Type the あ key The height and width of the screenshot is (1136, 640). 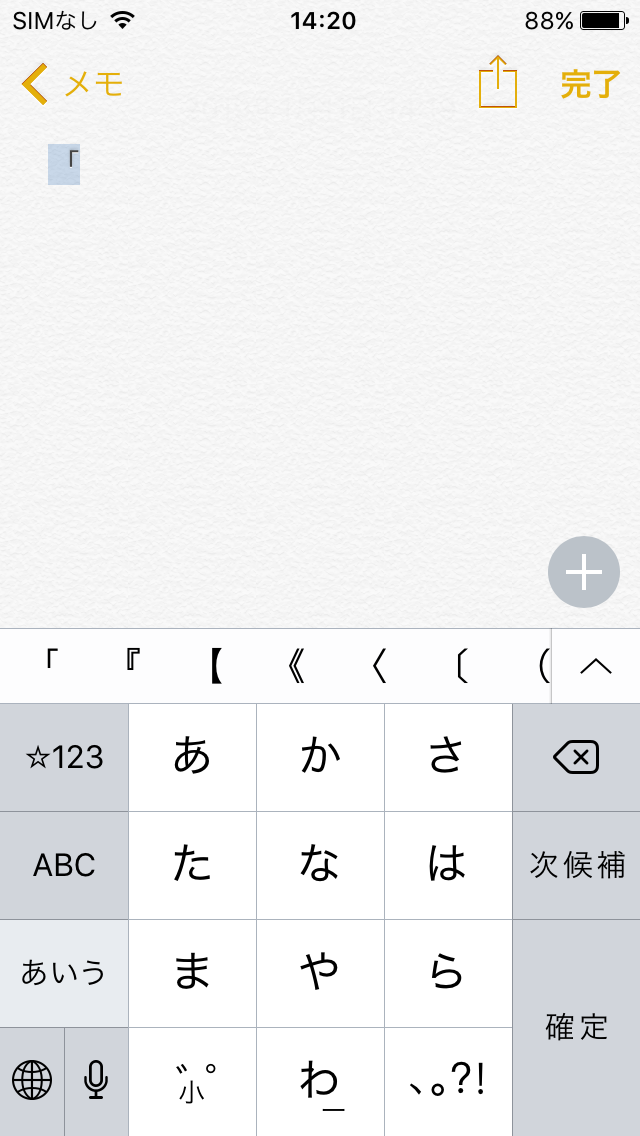(x=192, y=757)
